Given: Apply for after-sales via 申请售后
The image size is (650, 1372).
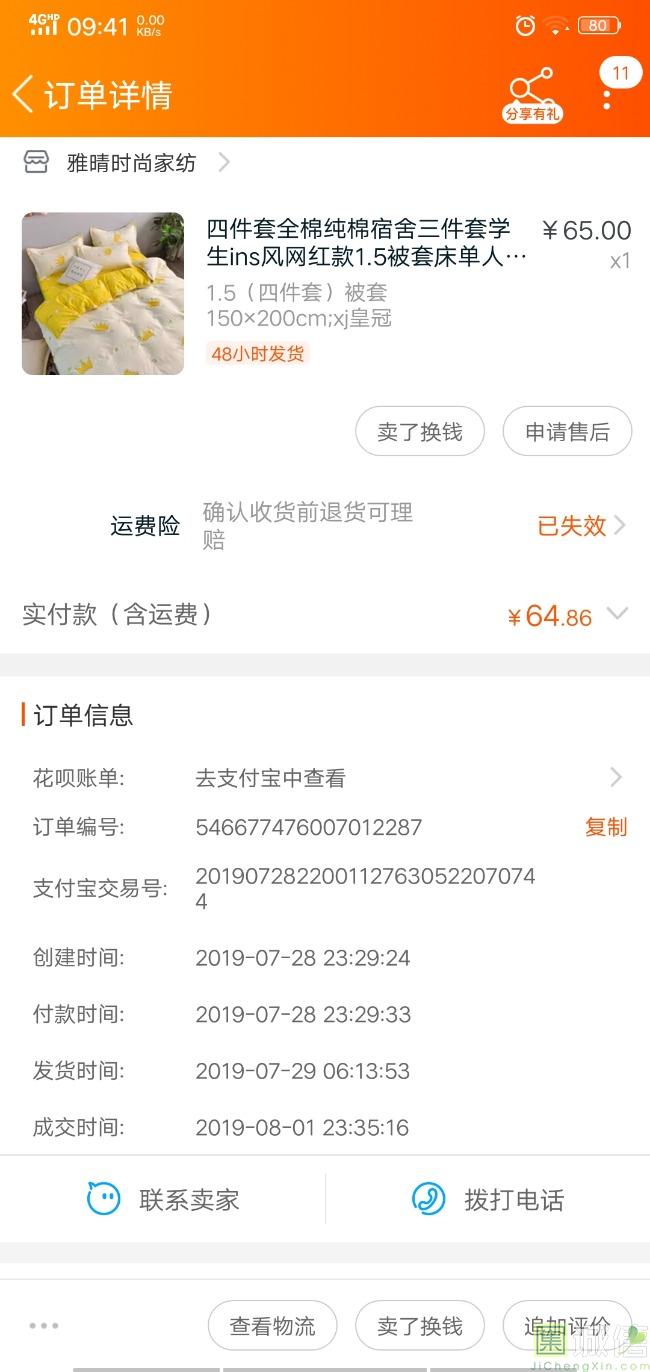Looking at the screenshot, I should click(x=567, y=432).
